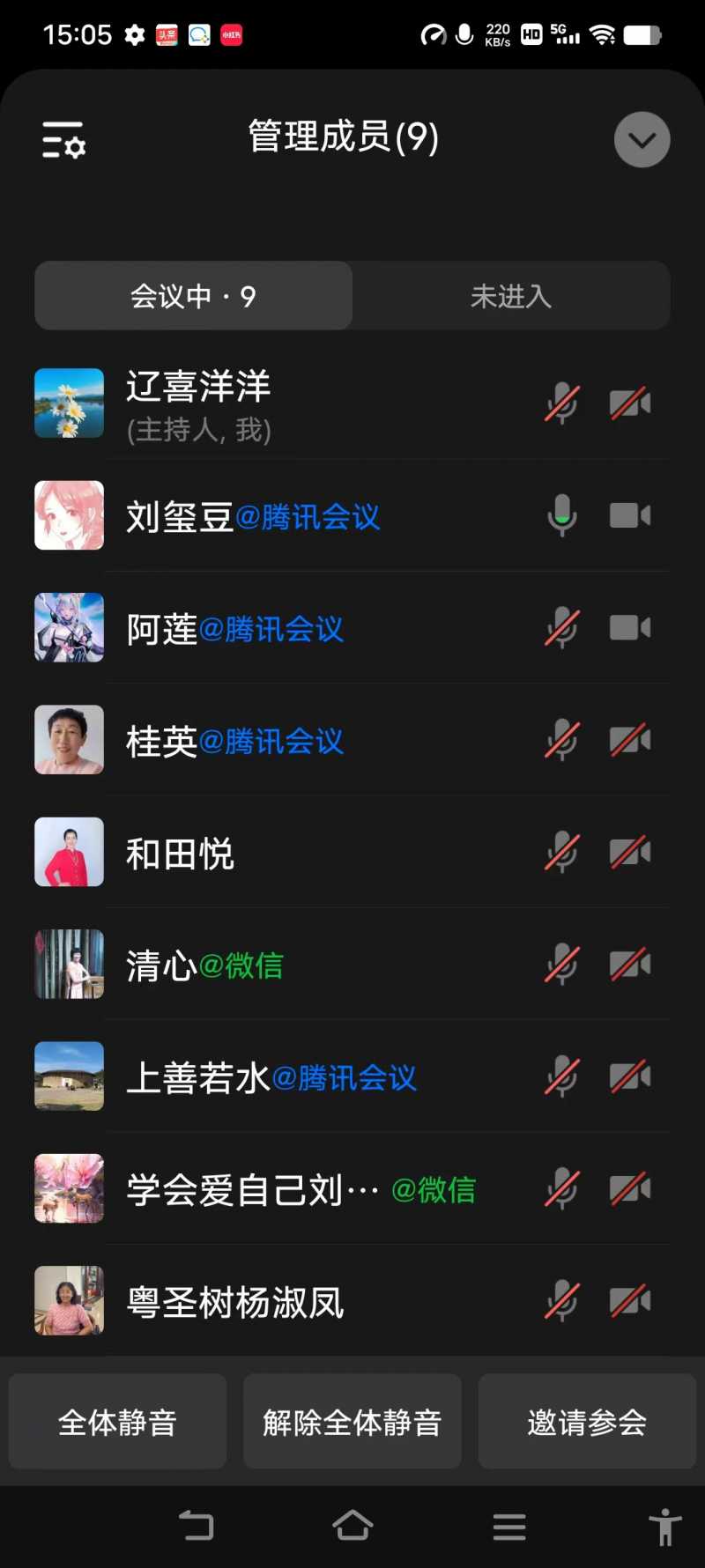
Task: Tap the back navigation icon
Action: coord(197,1526)
